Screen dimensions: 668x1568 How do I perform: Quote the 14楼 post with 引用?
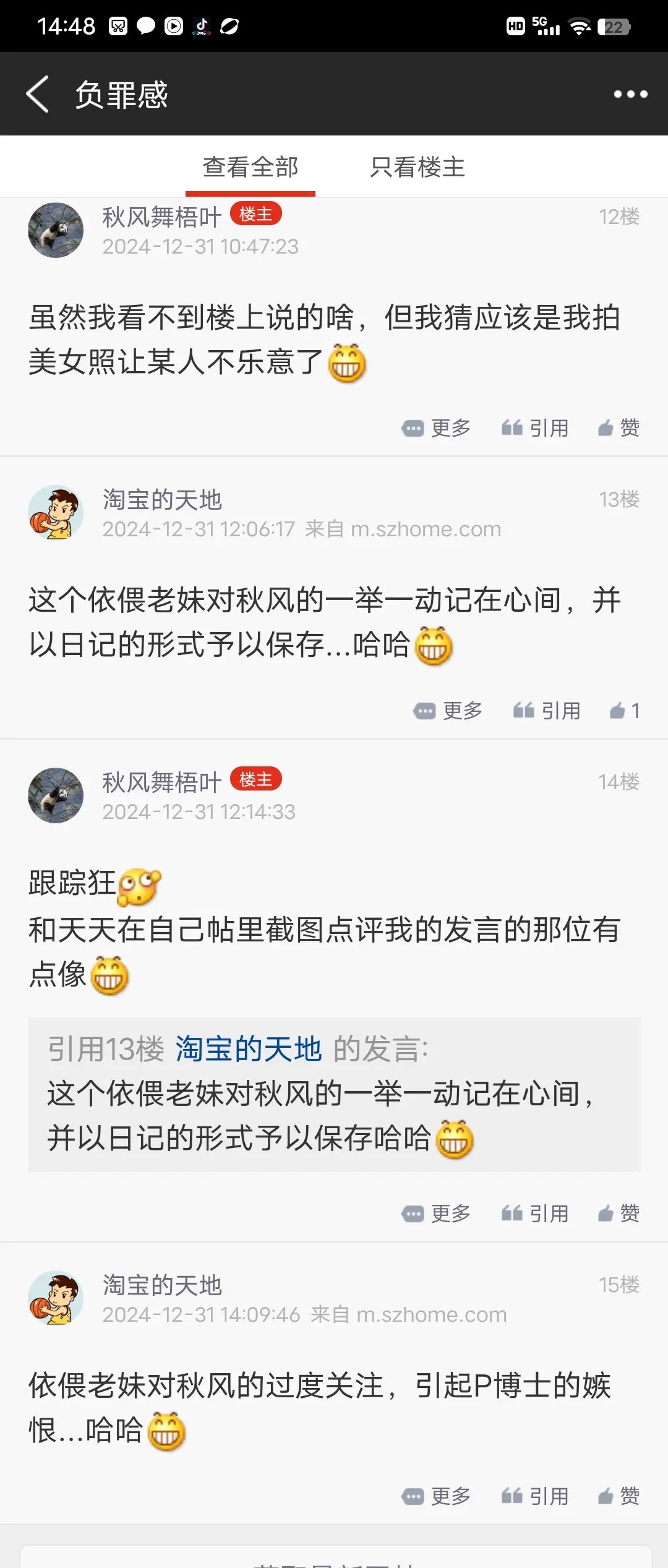(x=535, y=1214)
